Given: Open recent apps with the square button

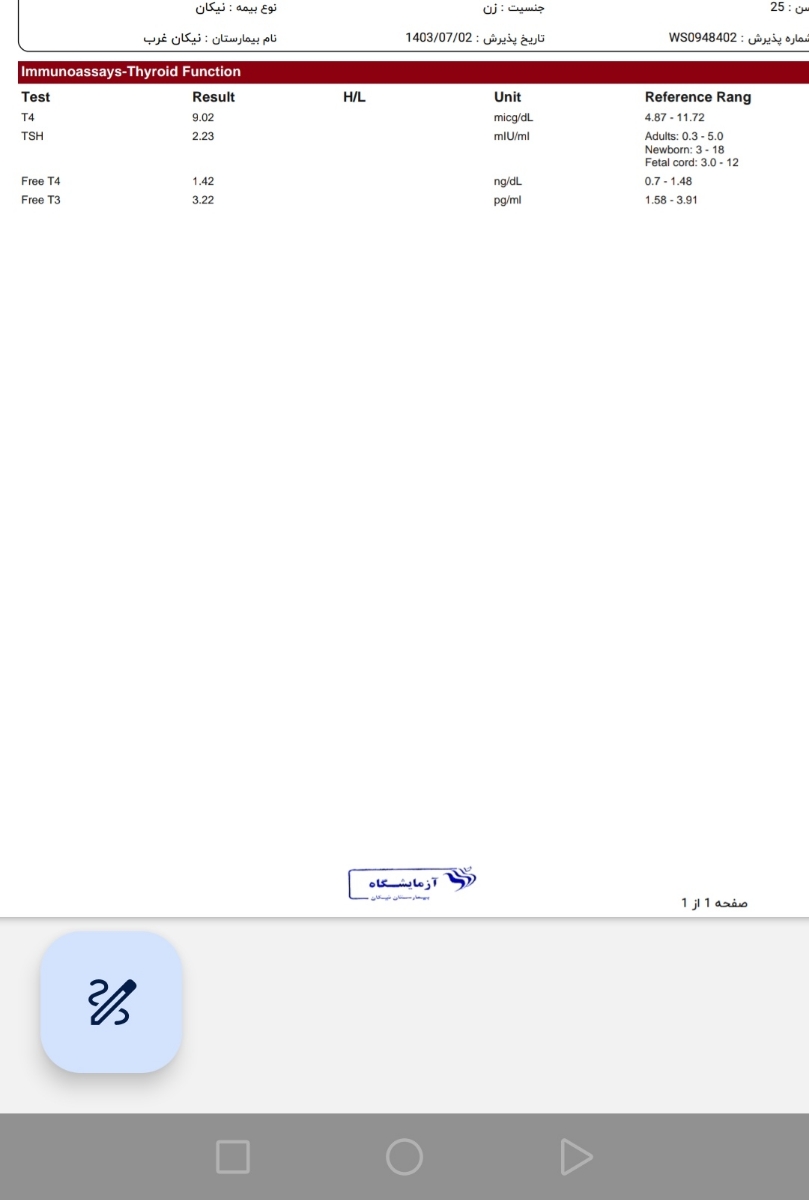Looking at the screenshot, I should pos(233,1157).
